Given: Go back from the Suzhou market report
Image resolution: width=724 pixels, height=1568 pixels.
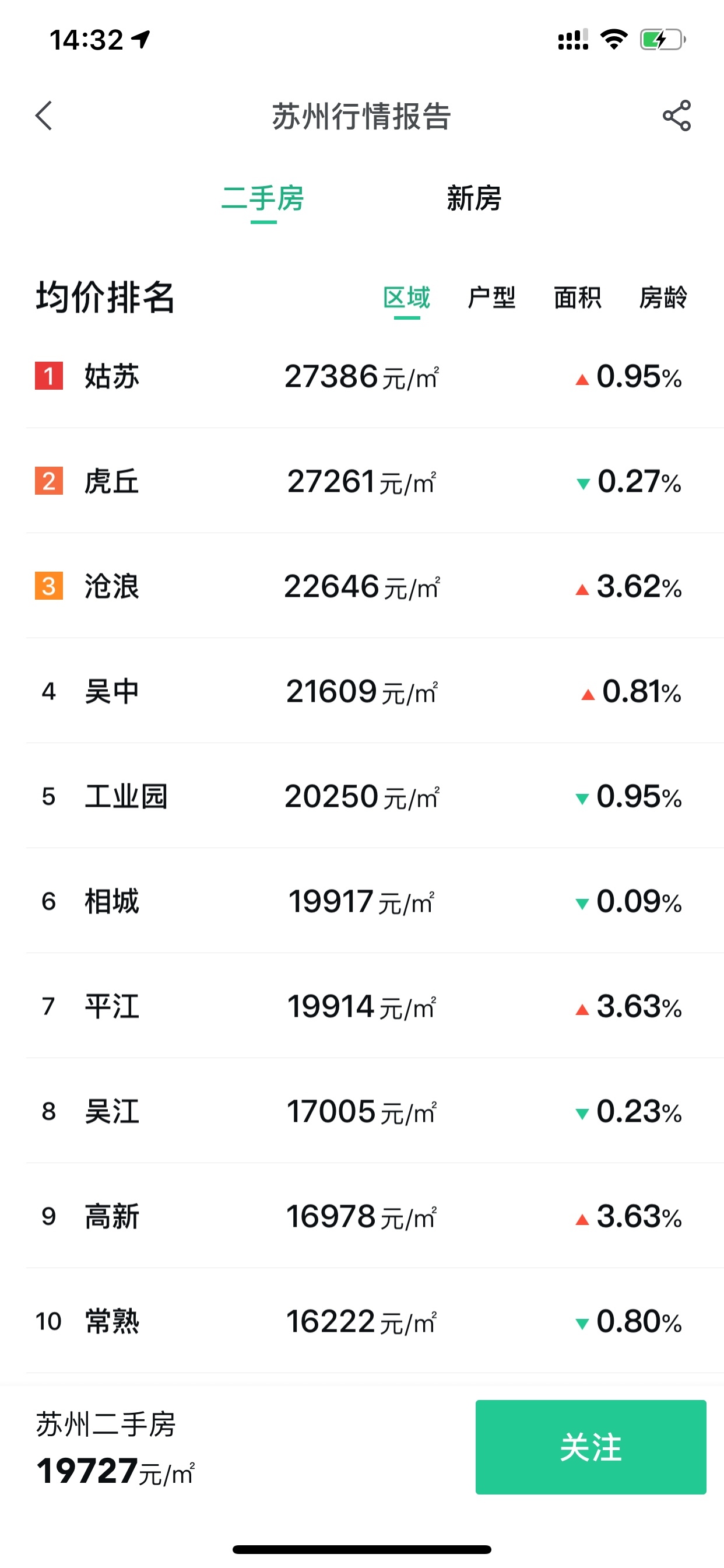Looking at the screenshot, I should (44, 116).
